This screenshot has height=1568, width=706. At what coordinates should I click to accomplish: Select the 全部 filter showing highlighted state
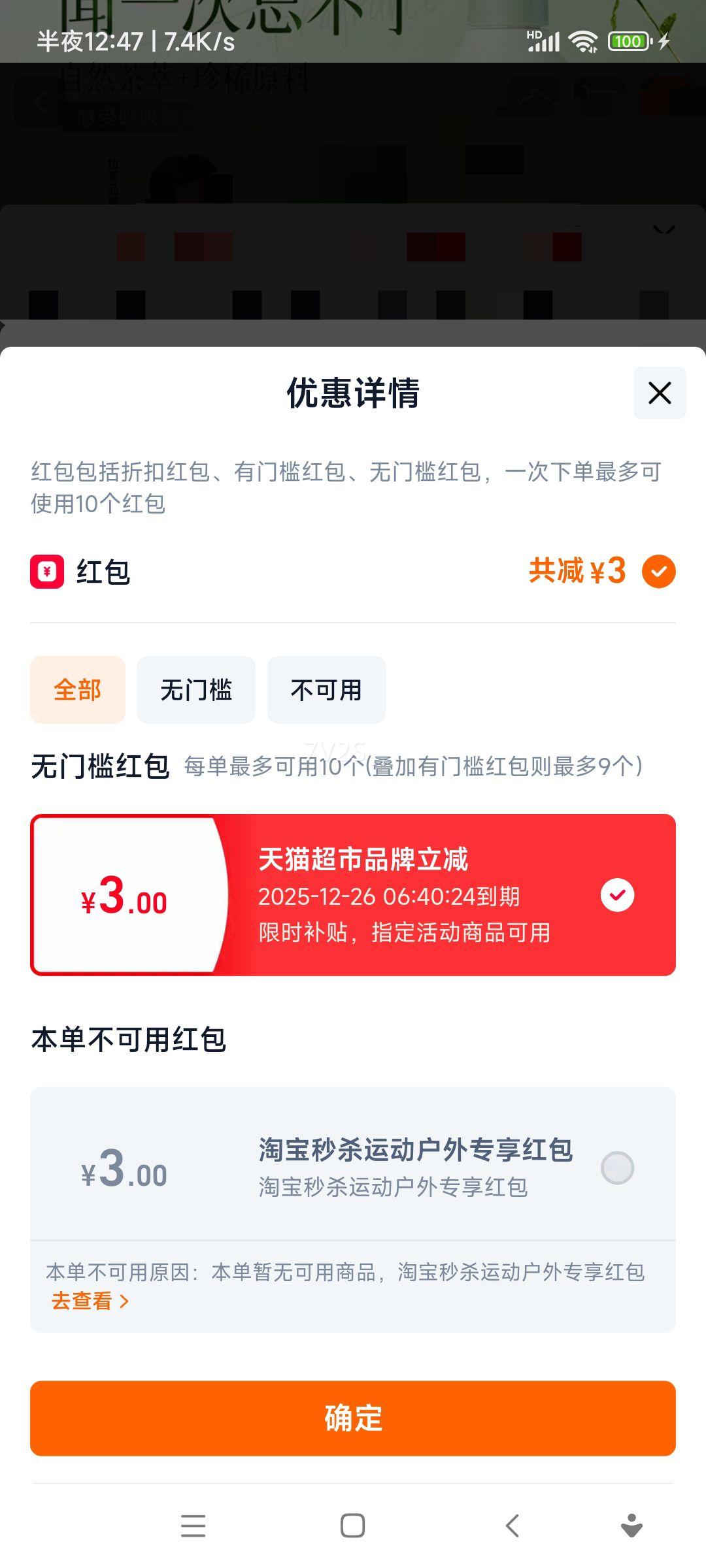point(77,690)
